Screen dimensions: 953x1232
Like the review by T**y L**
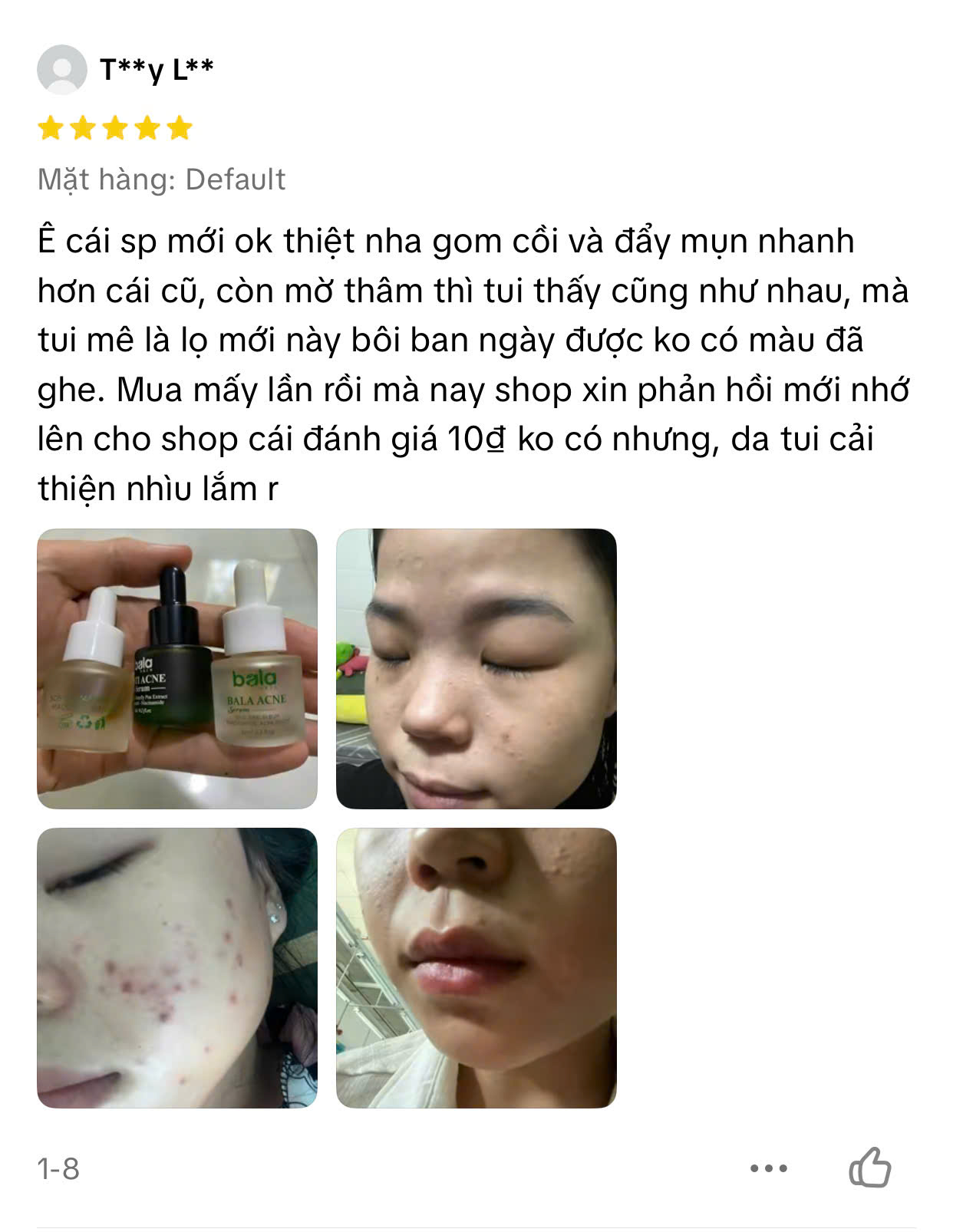pos(869,1168)
